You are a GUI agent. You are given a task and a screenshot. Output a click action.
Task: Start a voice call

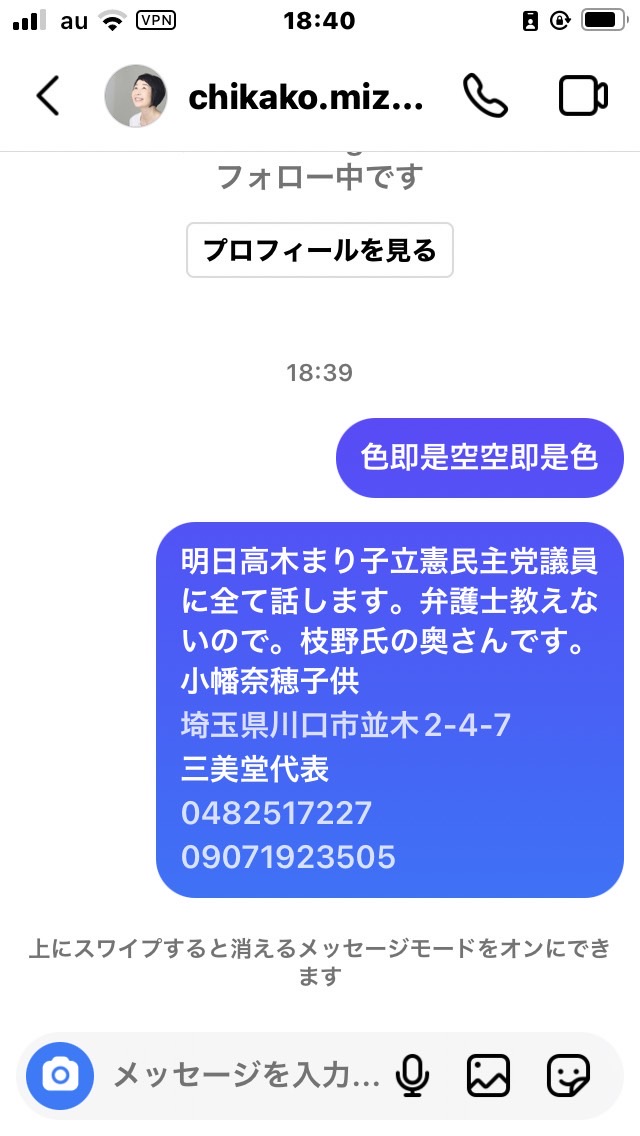pos(485,96)
